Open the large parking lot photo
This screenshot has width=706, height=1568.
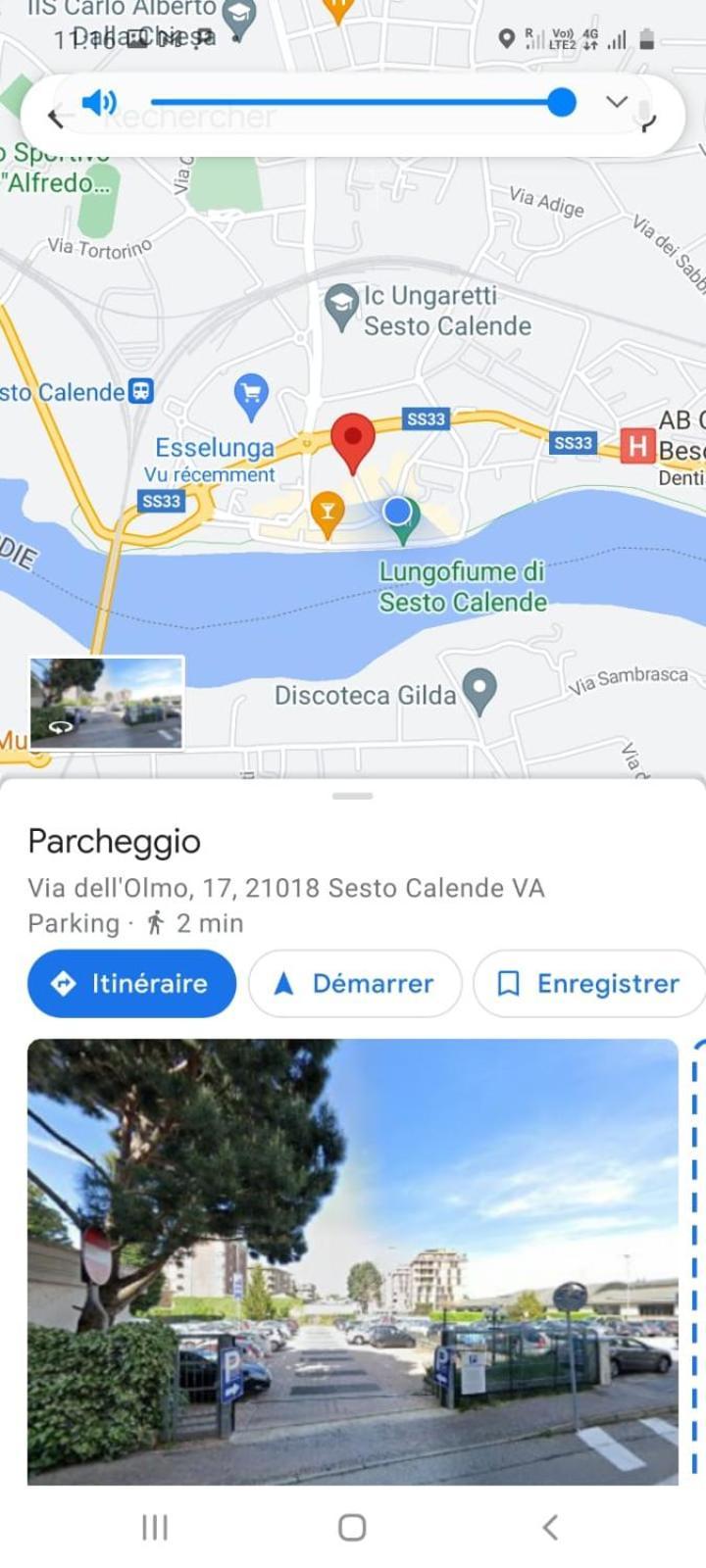[x=352, y=1261]
